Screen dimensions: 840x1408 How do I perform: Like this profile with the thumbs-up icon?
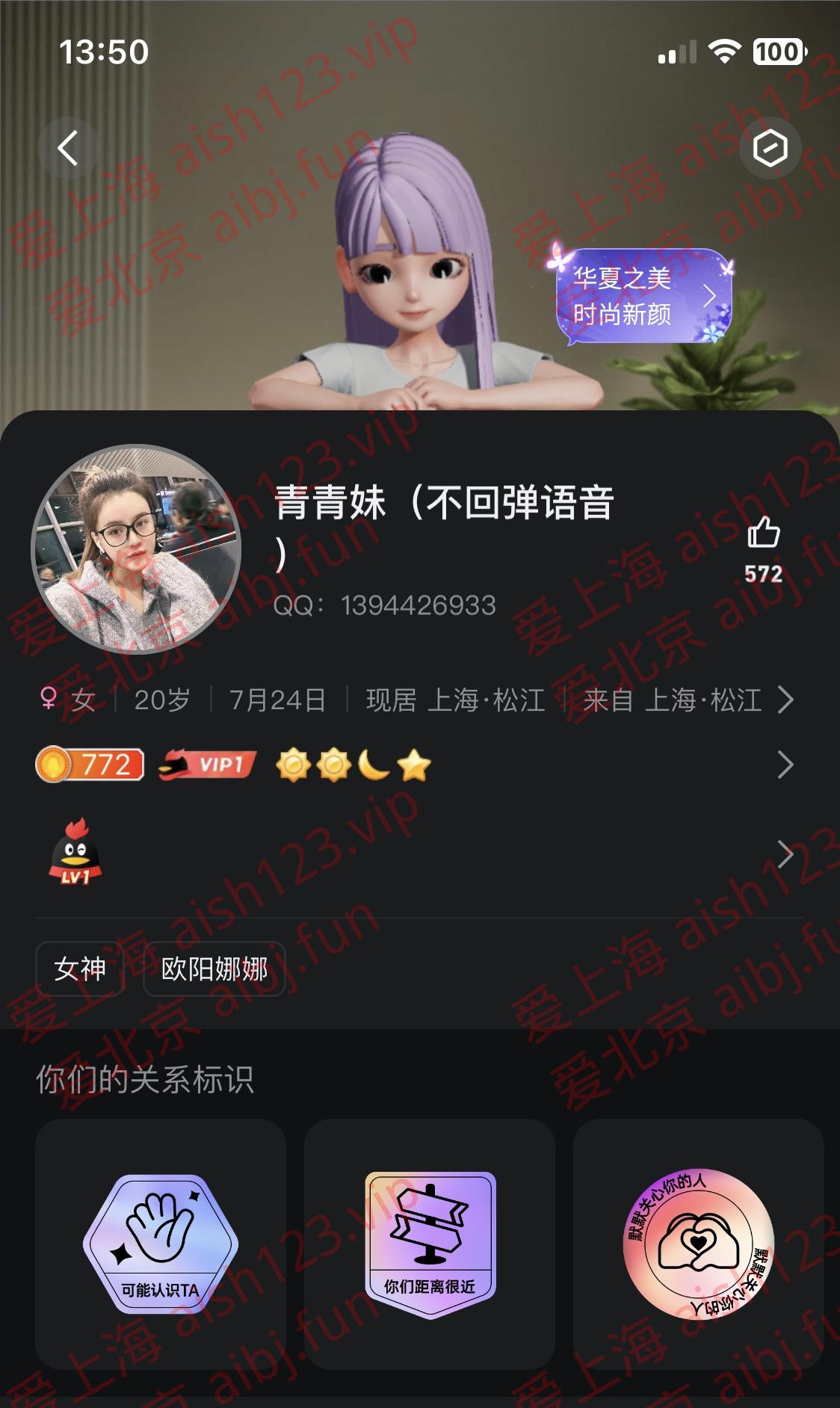click(x=763, y=534)
